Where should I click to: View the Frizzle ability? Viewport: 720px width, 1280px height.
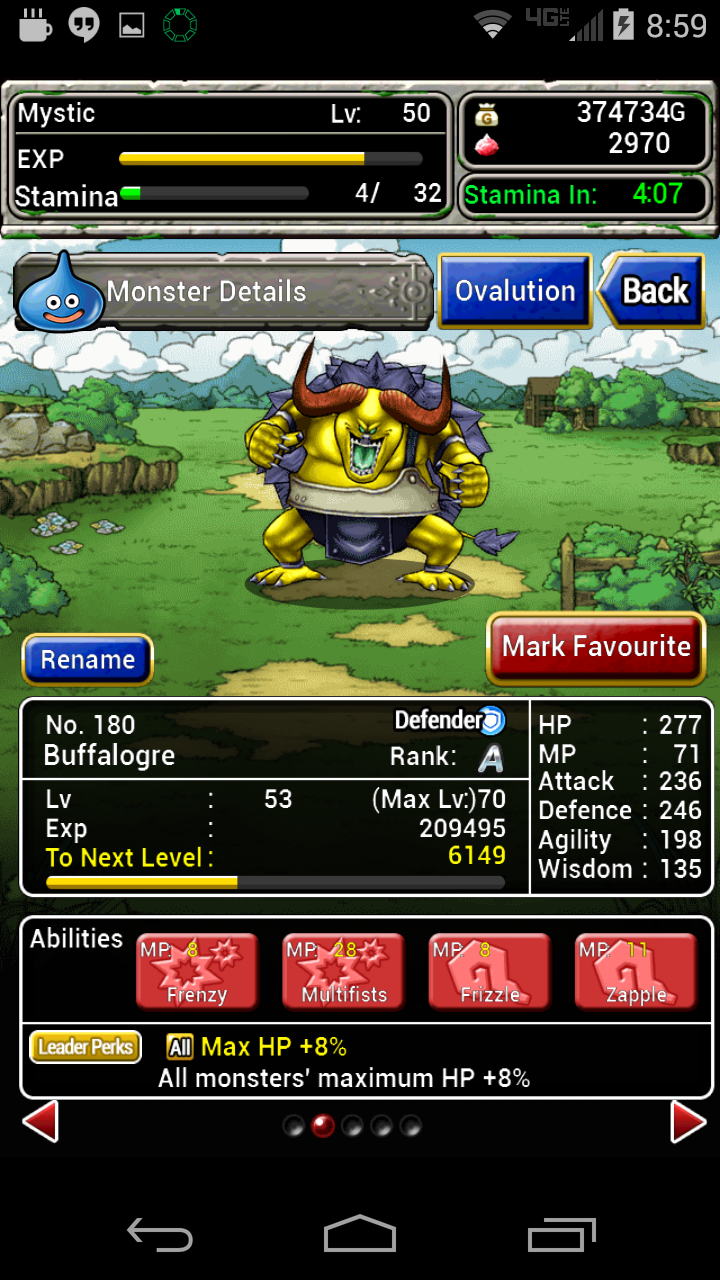(x=489, y=971)
